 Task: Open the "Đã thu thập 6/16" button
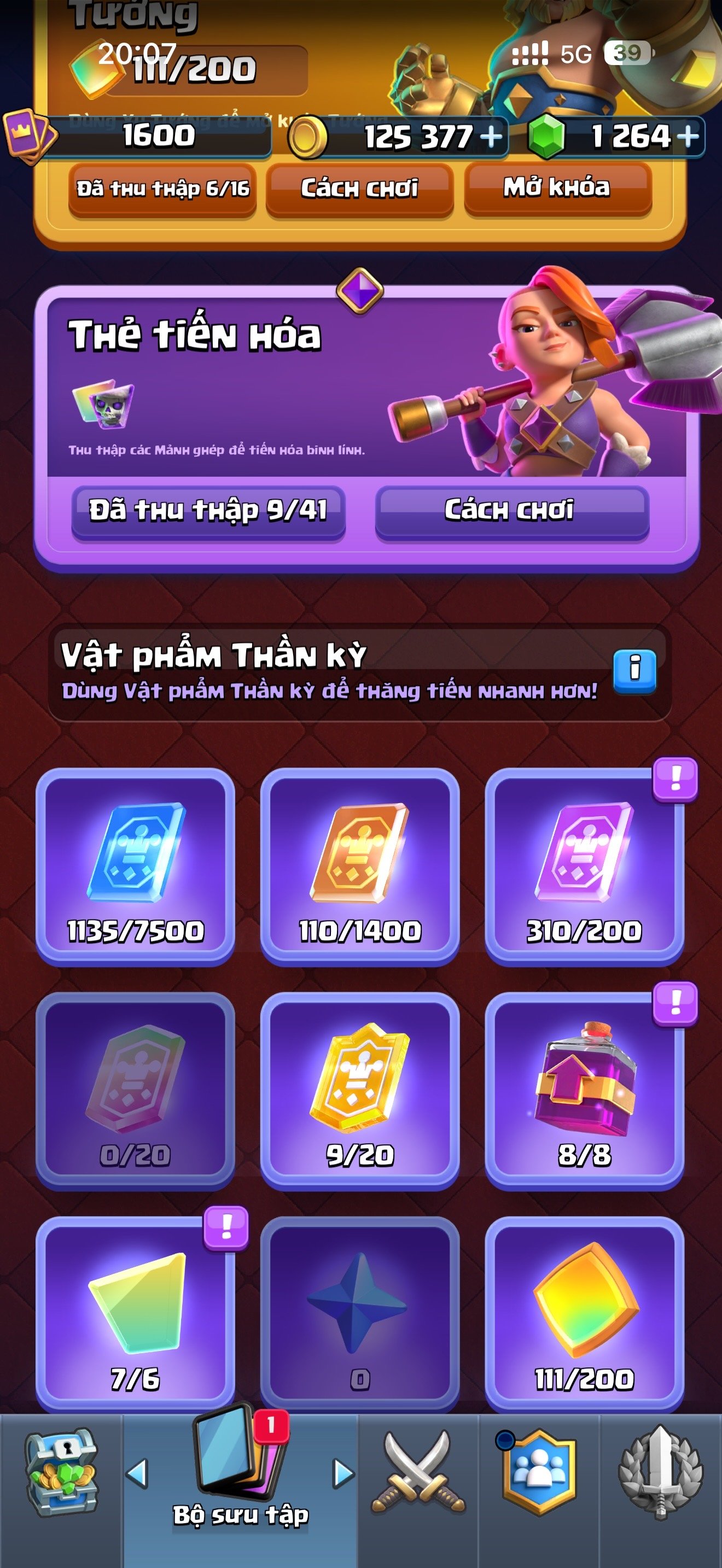coord(162,189)
